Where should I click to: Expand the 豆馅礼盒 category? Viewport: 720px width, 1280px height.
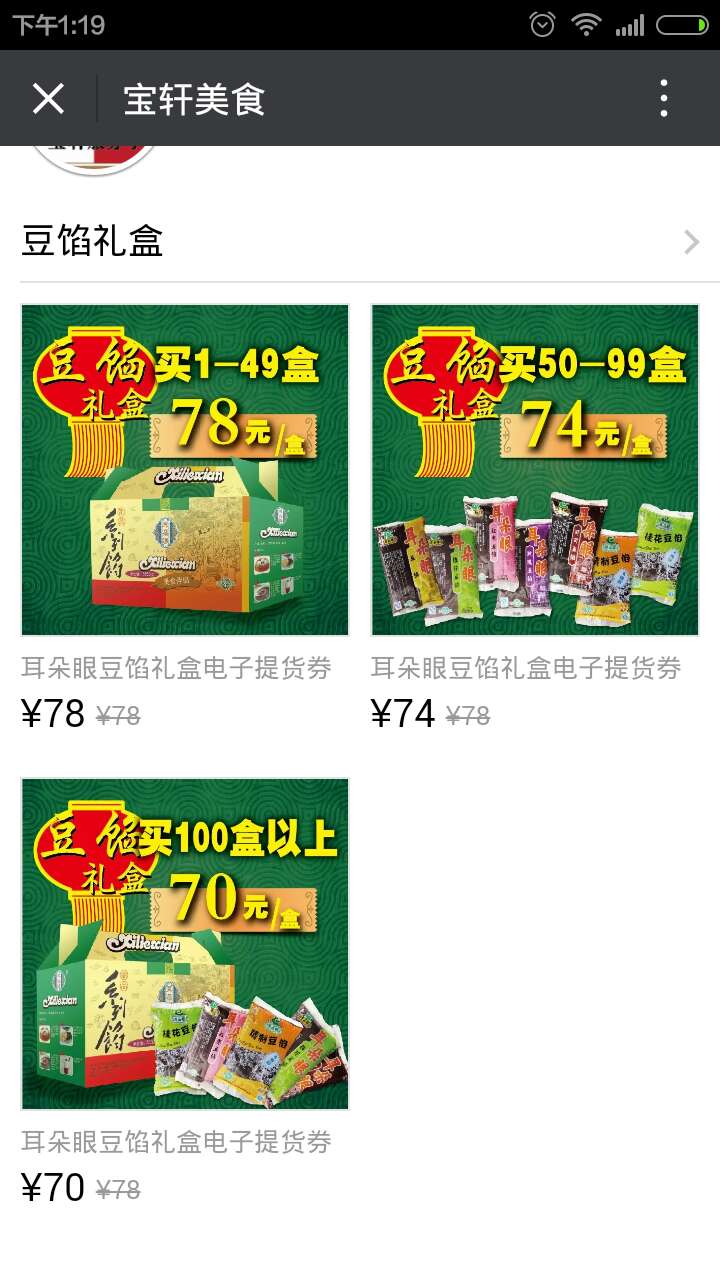coord(690,242)
